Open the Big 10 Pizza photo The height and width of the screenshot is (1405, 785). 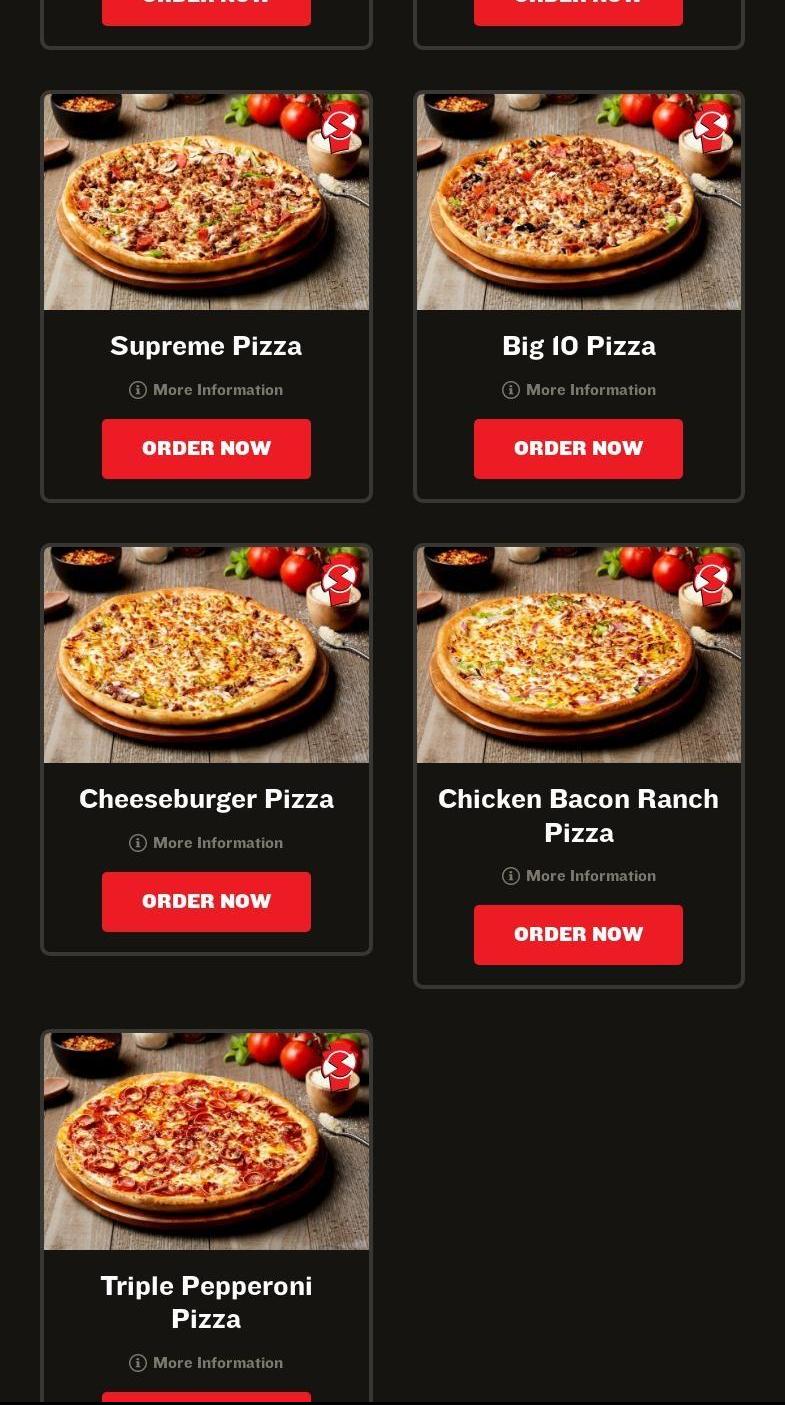tap(579, 202)
